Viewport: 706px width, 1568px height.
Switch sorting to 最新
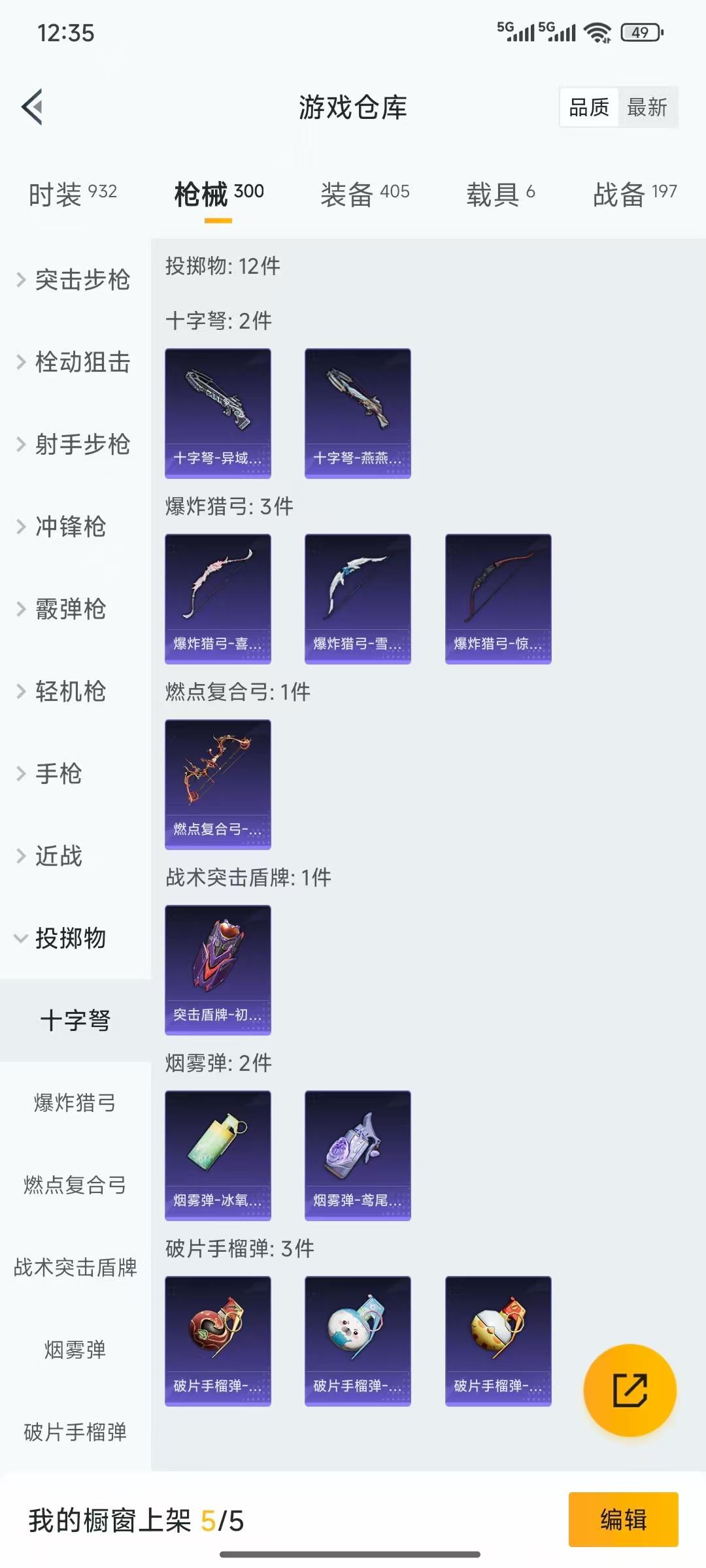pos(647,108)
